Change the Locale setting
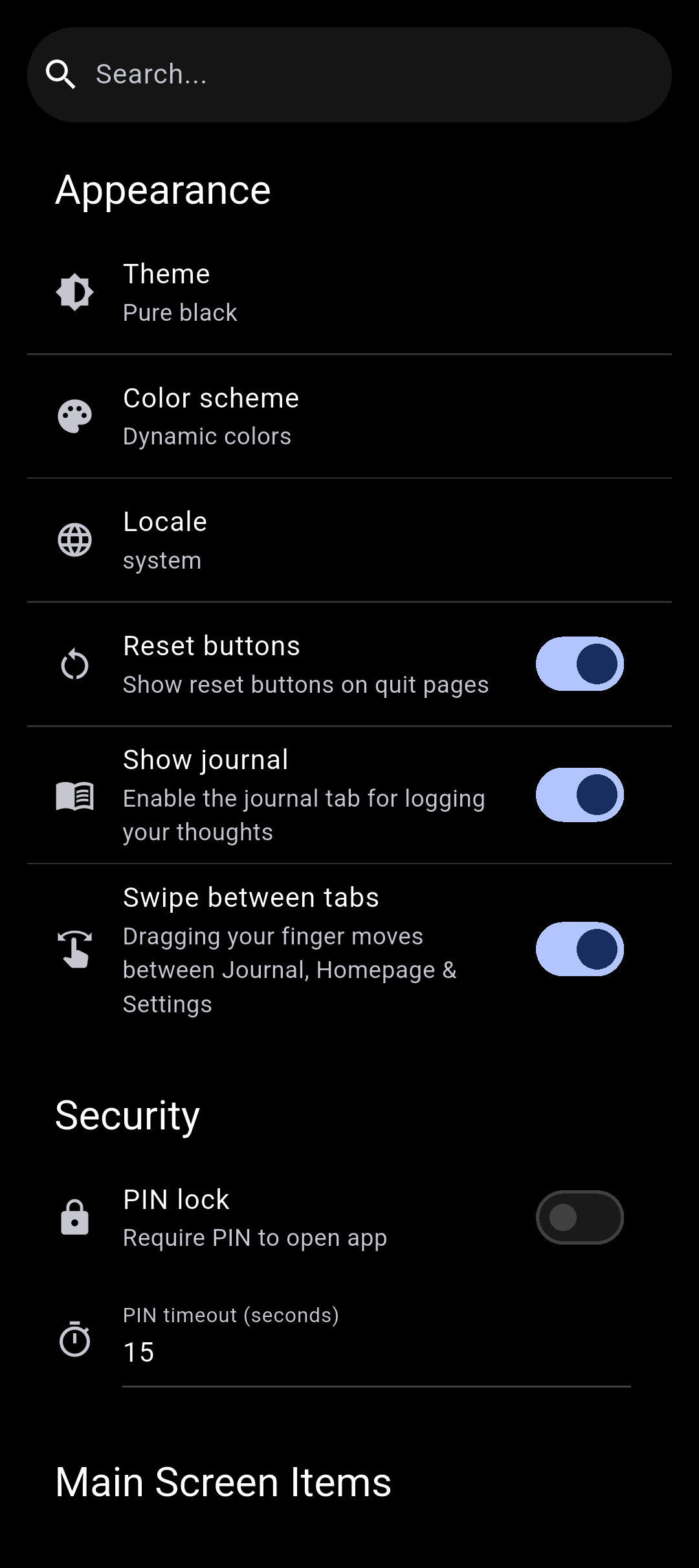Viewport: 699px width, 1568px height. [349, 540]
